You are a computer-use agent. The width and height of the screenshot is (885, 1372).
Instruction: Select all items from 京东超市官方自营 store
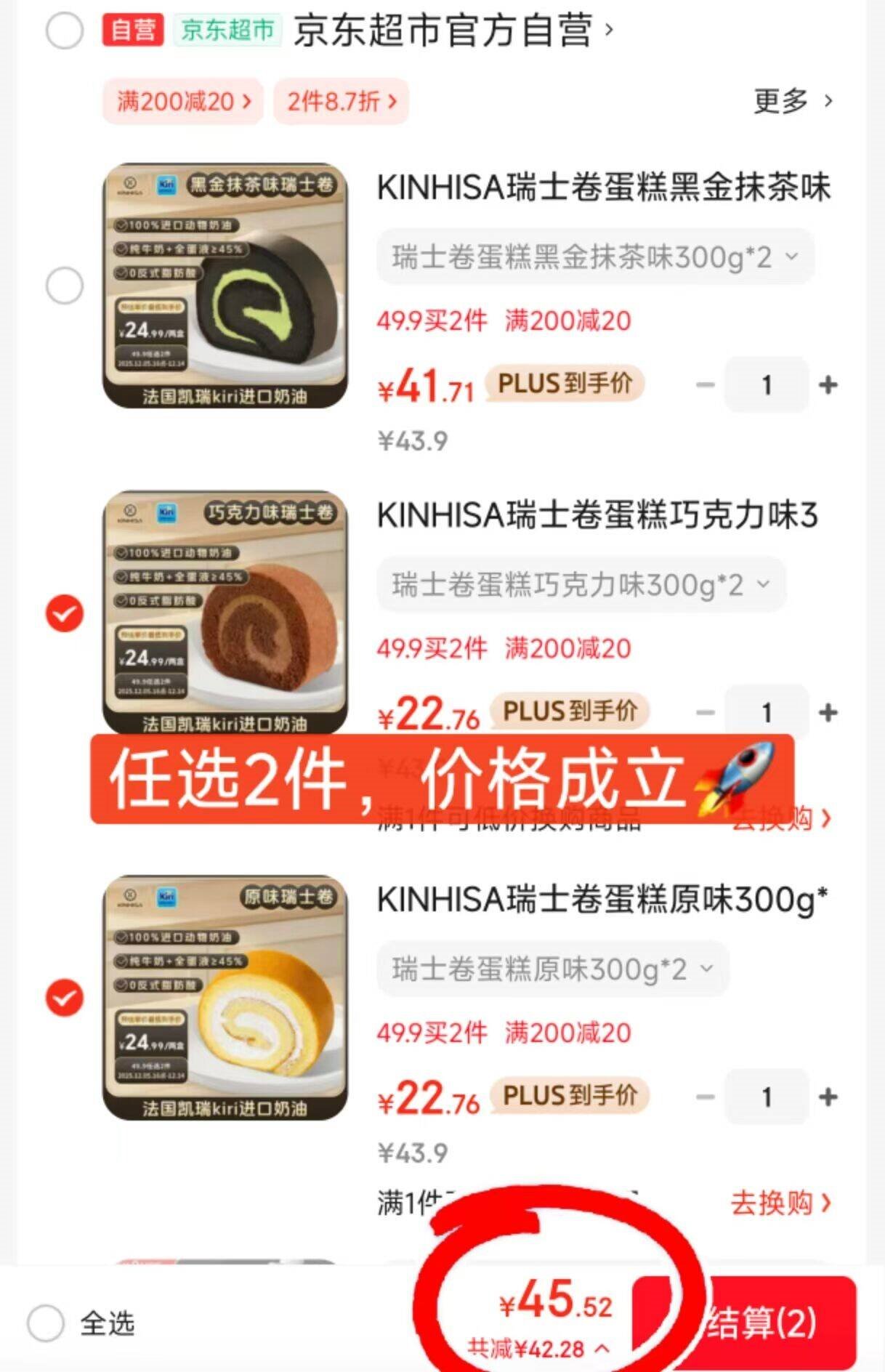coord(64,31)
